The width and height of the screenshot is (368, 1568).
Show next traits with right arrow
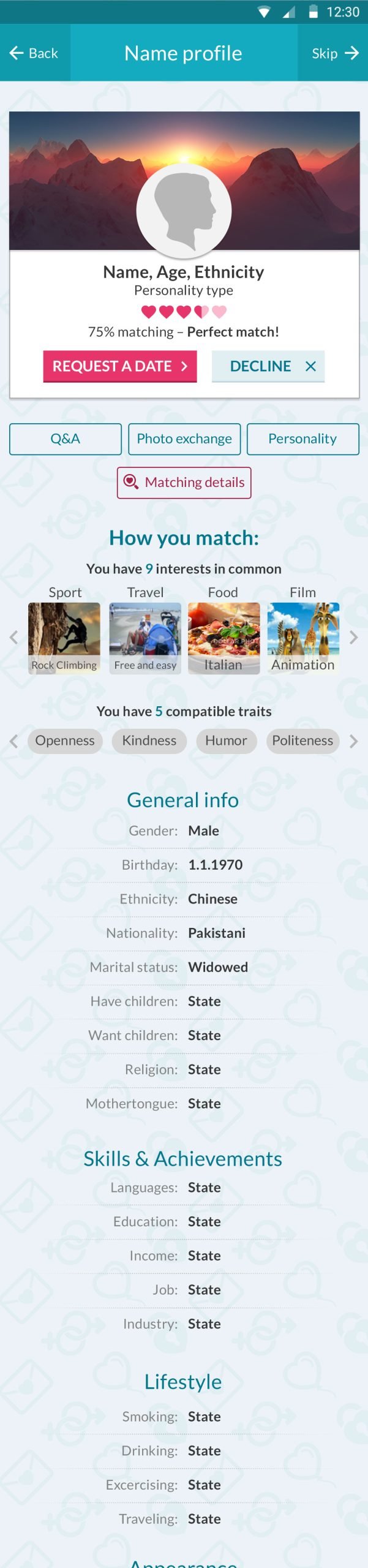tap(353, 742)
